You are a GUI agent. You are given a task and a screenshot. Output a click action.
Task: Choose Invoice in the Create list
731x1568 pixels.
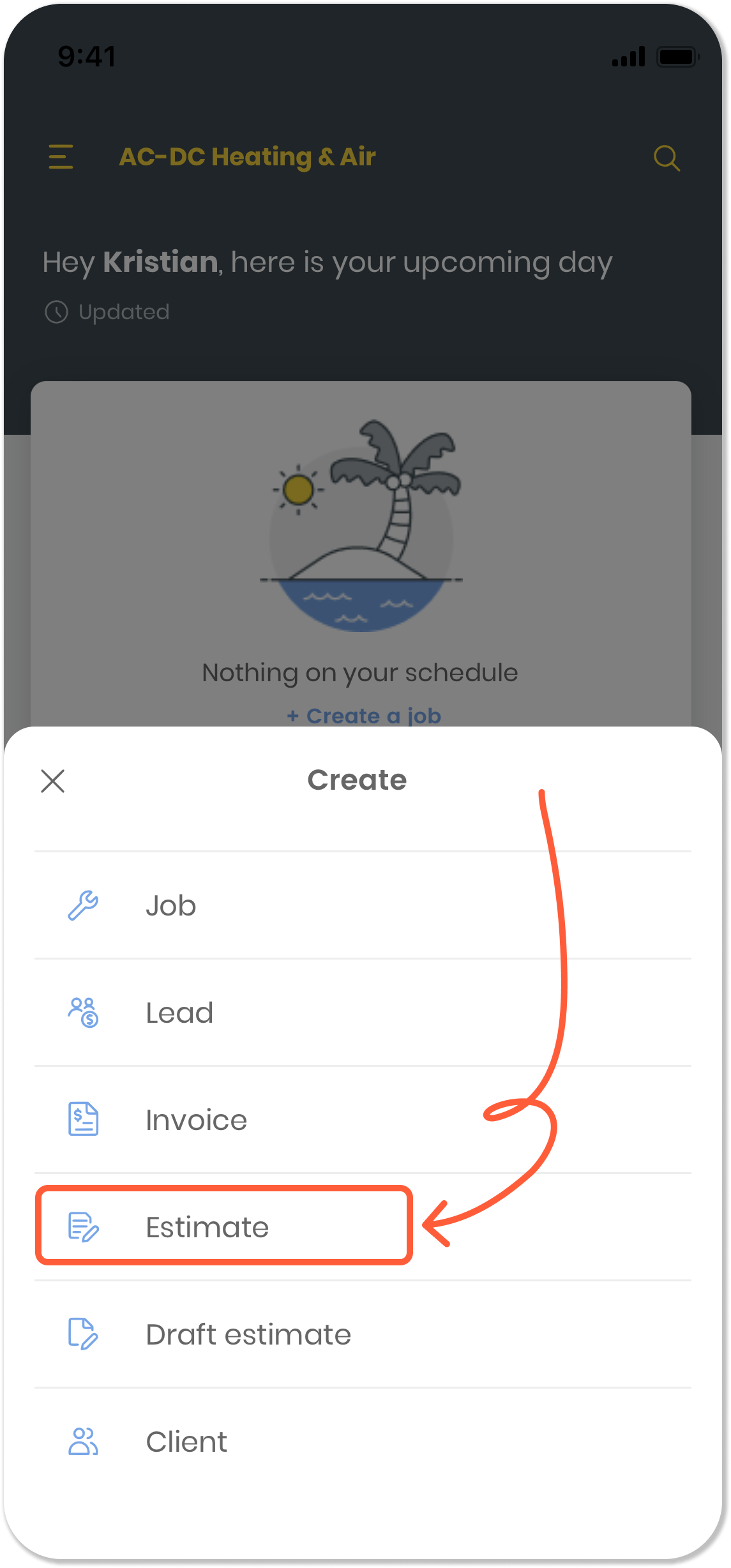pyautogui.click(x=196, y=1120)
